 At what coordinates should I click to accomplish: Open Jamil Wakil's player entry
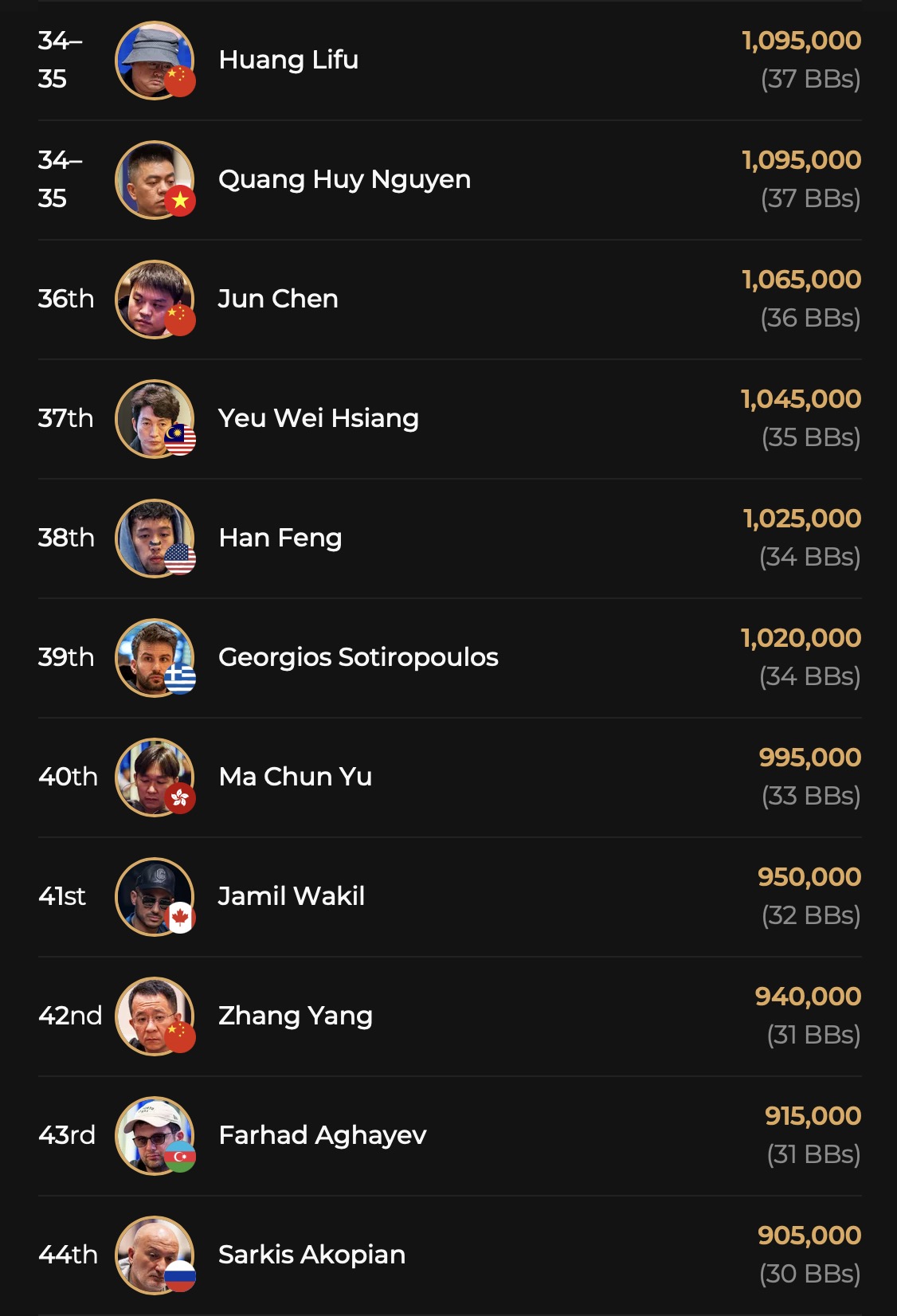click(x=292, y=896)
